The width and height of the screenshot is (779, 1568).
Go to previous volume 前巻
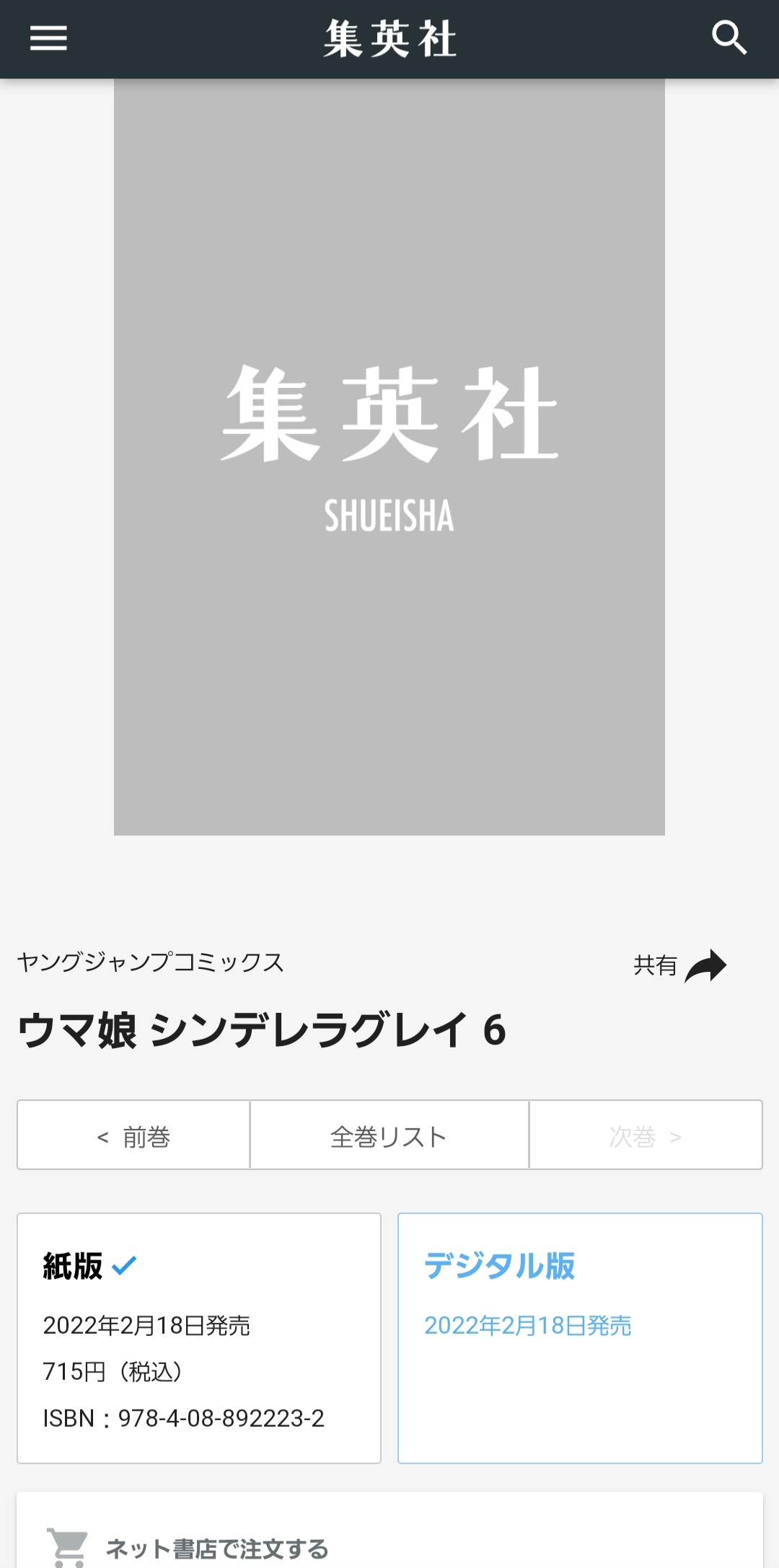coord(133,1135)
